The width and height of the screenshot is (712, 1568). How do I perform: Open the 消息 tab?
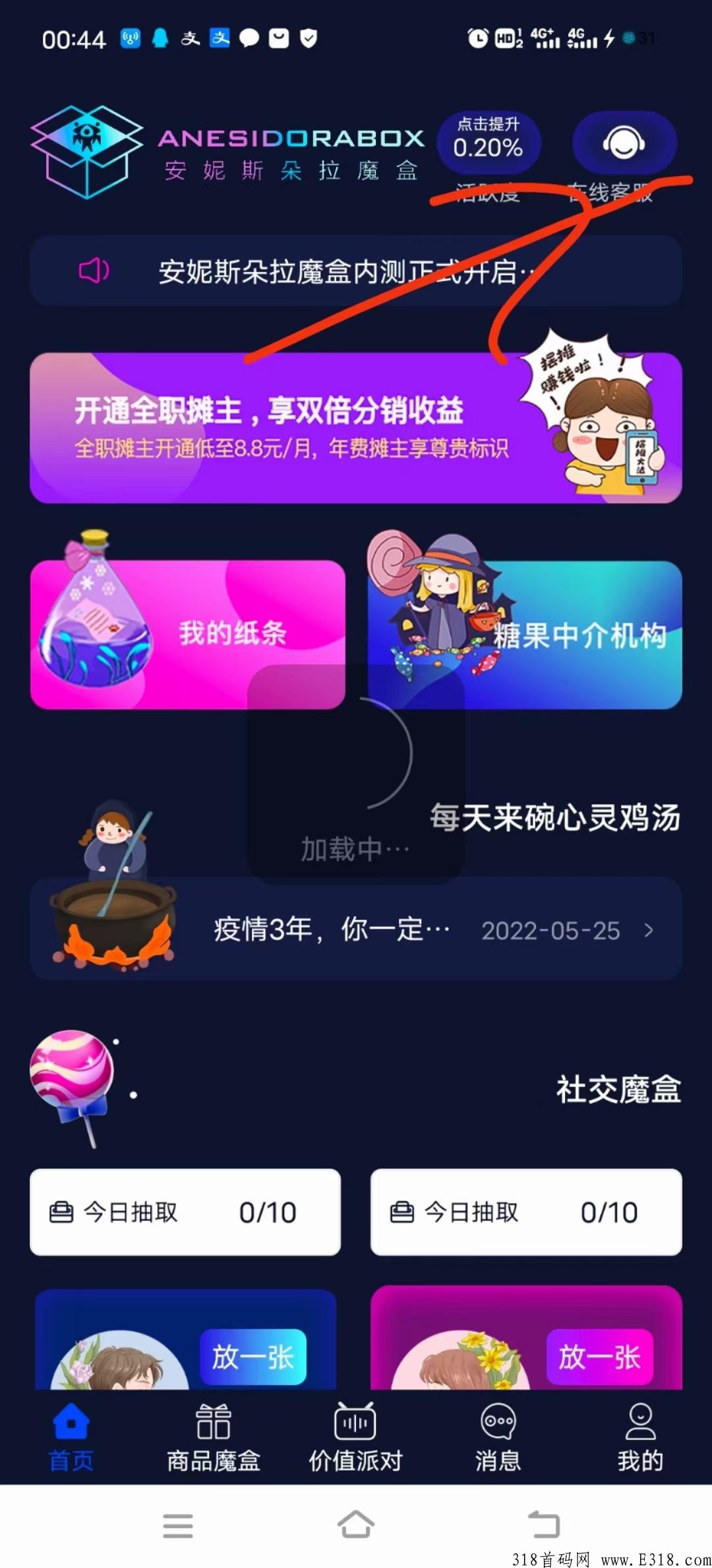click(498, 1439)
